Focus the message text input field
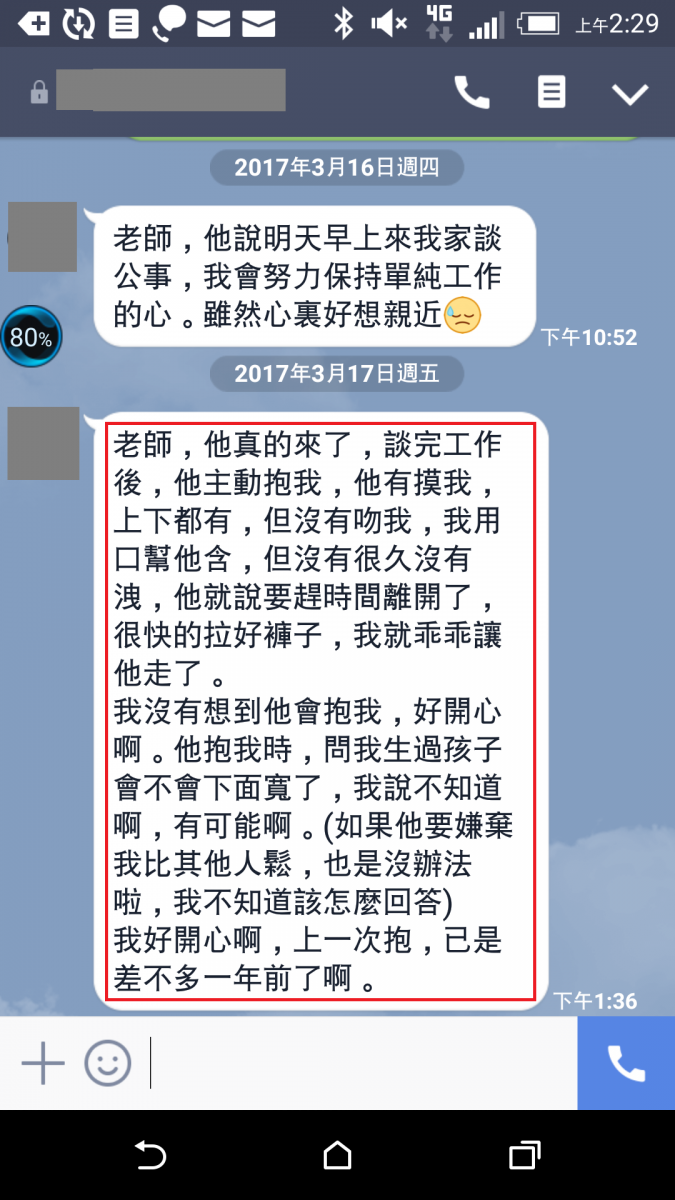Image resolution: width=675 pixels, height=1200 pixels. (360, 1062)
